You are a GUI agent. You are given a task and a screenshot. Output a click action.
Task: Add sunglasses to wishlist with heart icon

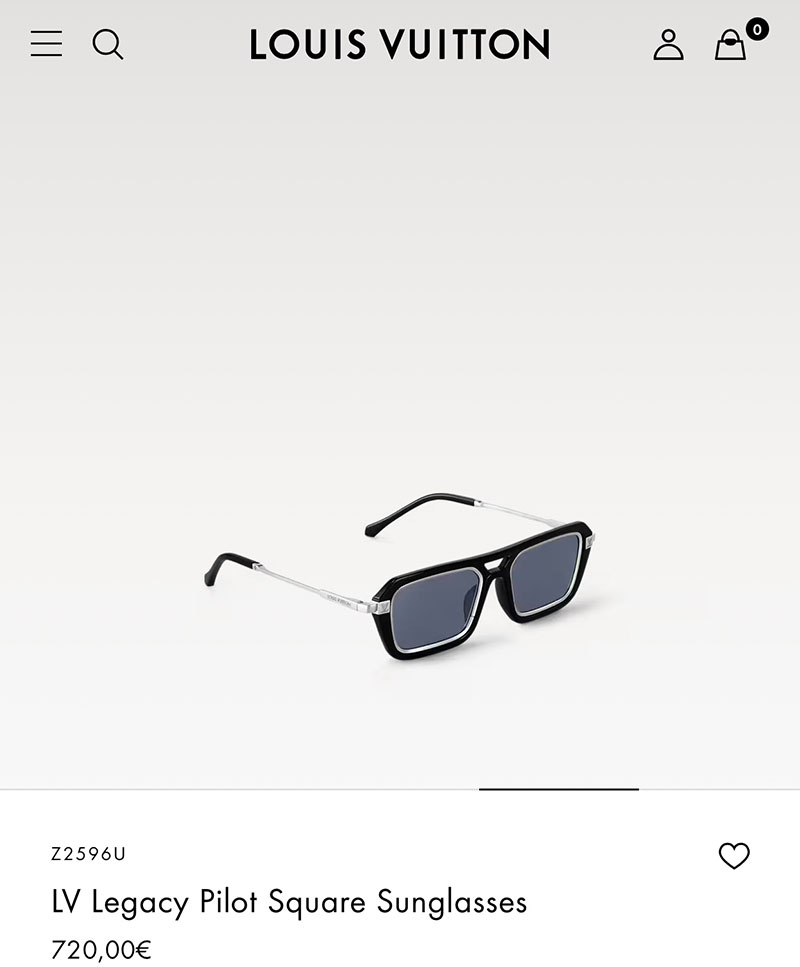734,856
